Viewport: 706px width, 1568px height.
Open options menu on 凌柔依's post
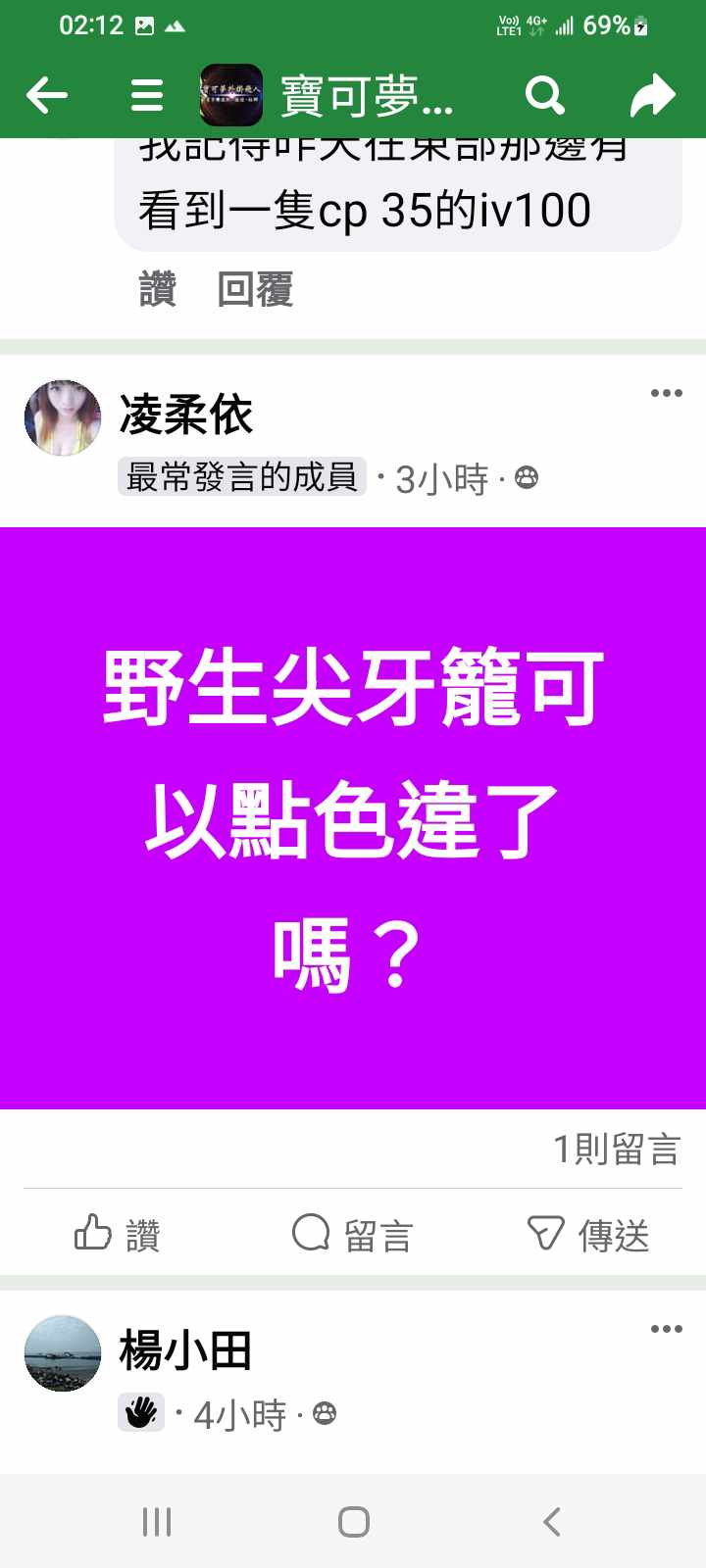tap(666, 393)
